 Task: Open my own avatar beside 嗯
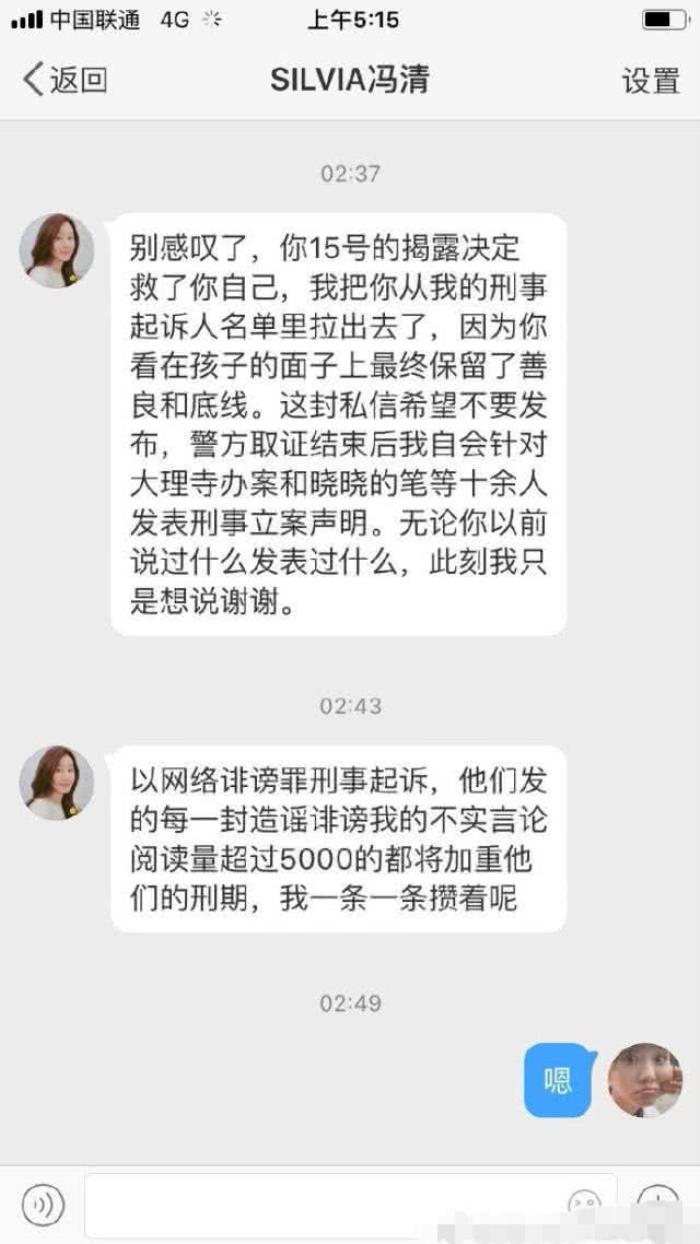[x=645, y=1080]
